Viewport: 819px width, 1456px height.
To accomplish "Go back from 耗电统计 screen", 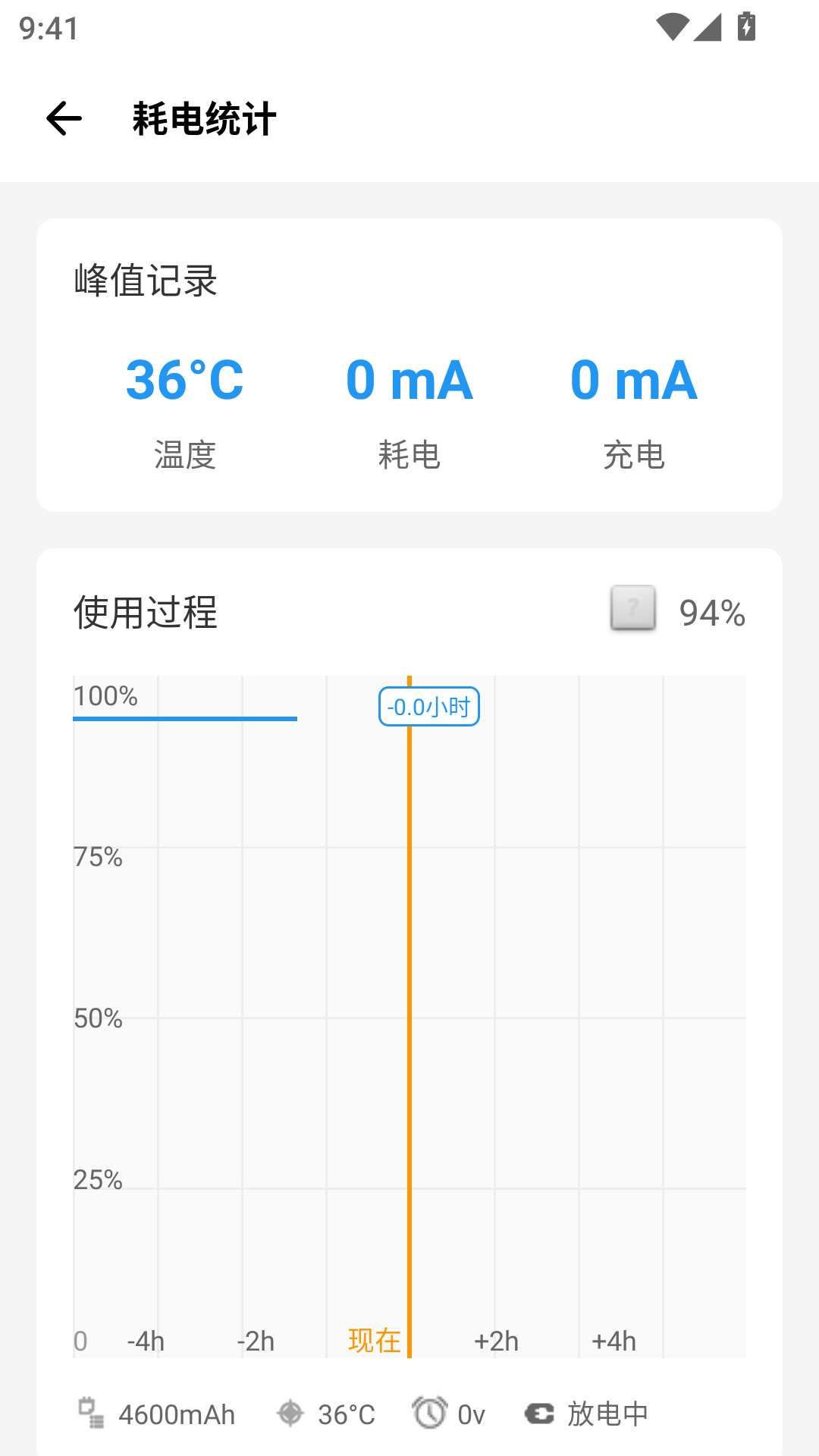I will coord(64,119).
